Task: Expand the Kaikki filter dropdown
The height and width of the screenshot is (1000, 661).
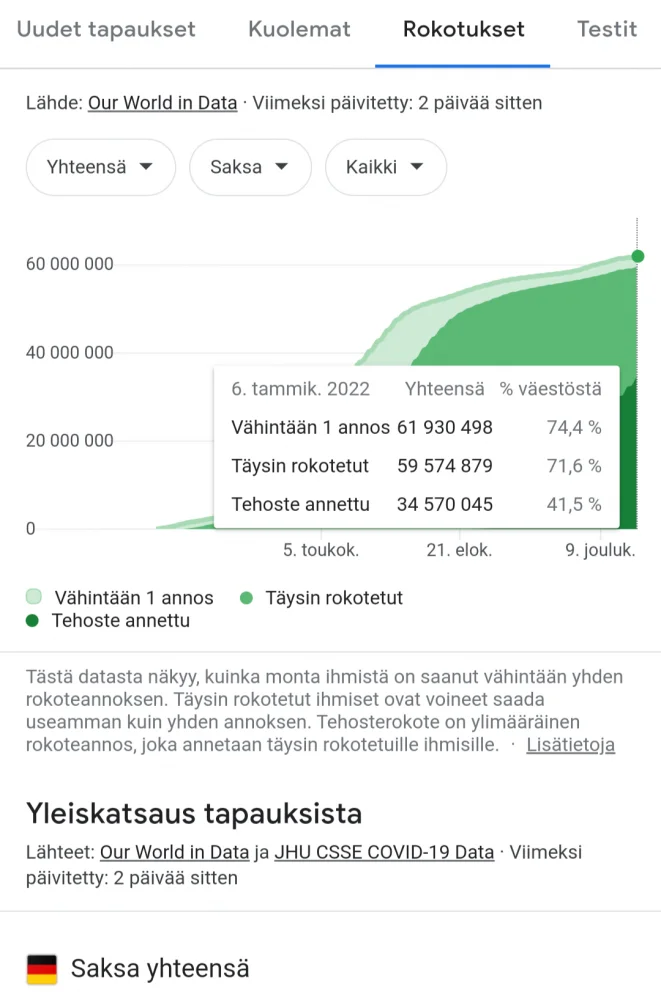Action: [x=385, y=167]
